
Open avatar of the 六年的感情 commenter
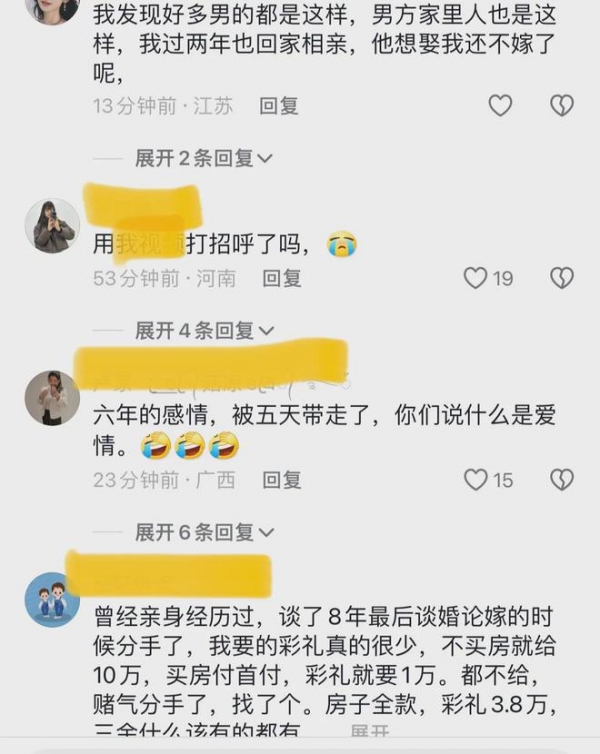tap(52, 397)
